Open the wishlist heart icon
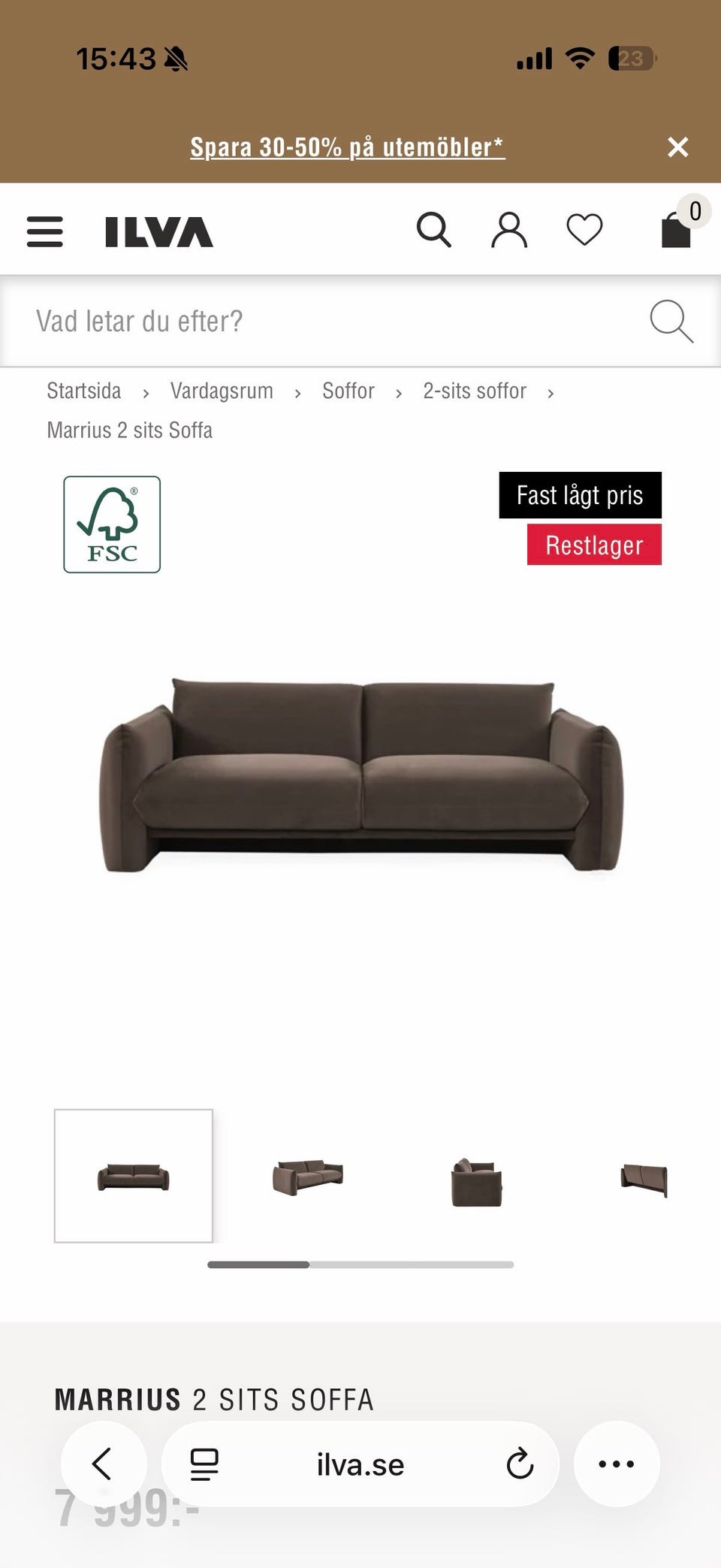This screenshot has width=721, height=1568. click(584, 230)
